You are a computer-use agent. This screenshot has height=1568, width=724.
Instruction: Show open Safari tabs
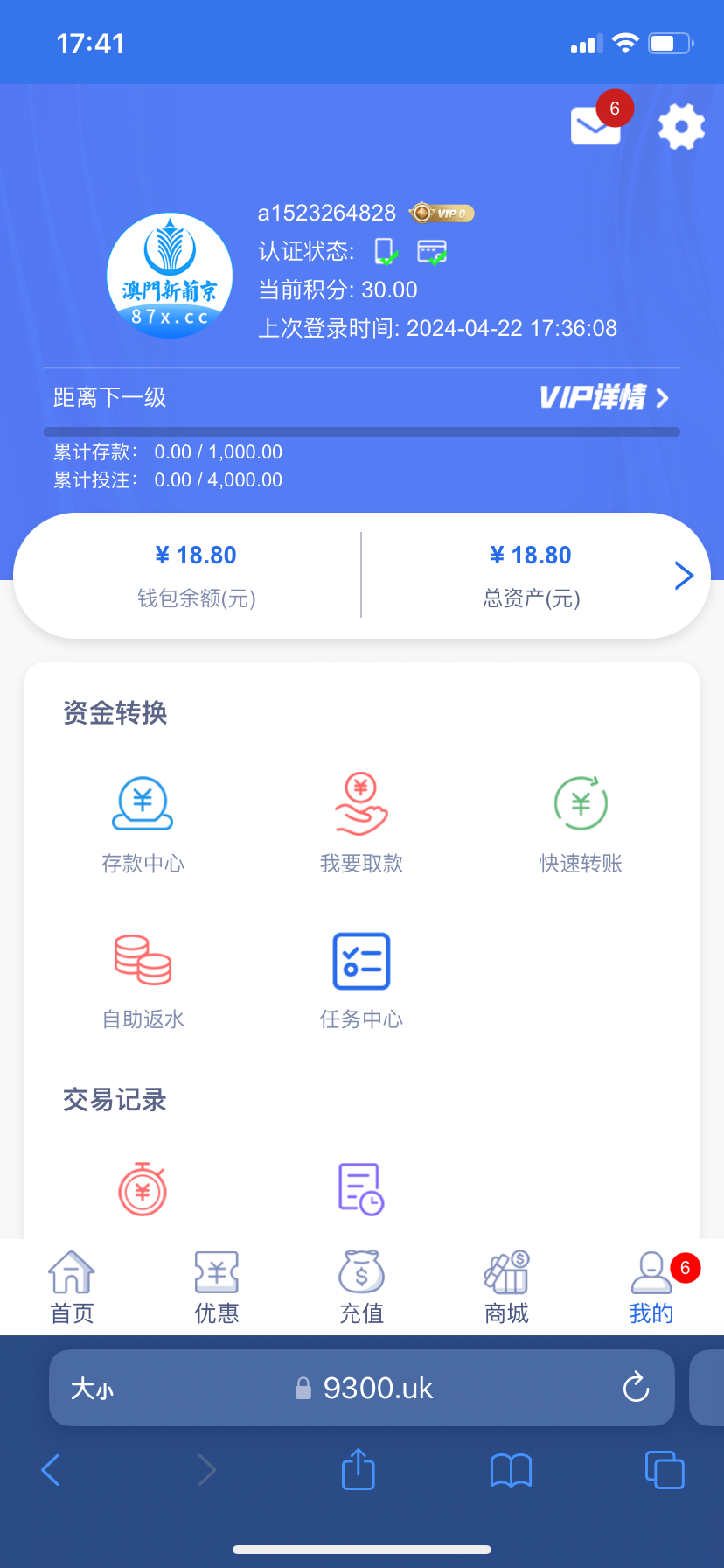665,1470
